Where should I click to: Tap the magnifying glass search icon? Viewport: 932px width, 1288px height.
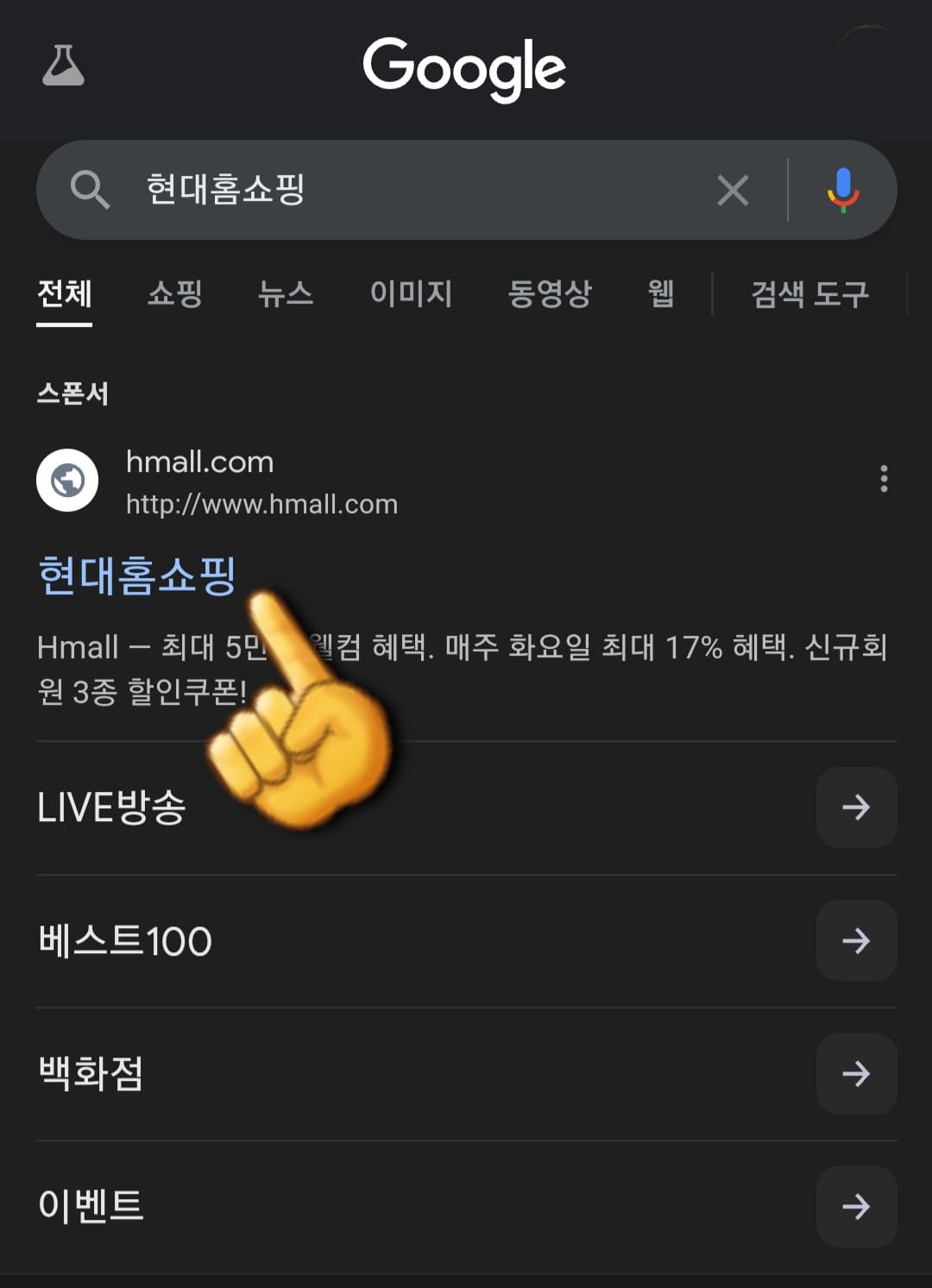91,190
